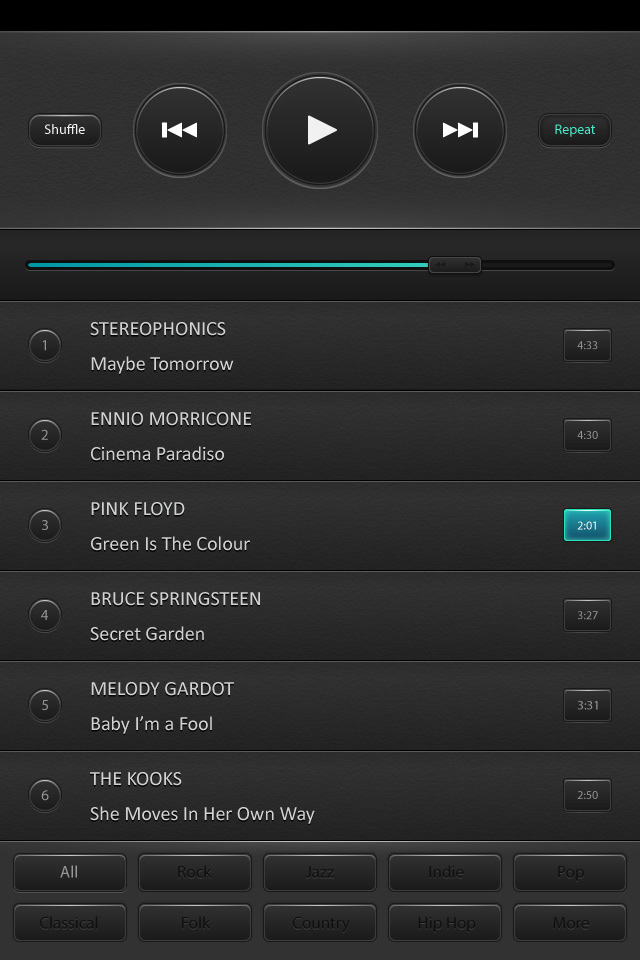
Task: Choose the Classical genre
Action: pyautogui.click(x=70, y=923)
